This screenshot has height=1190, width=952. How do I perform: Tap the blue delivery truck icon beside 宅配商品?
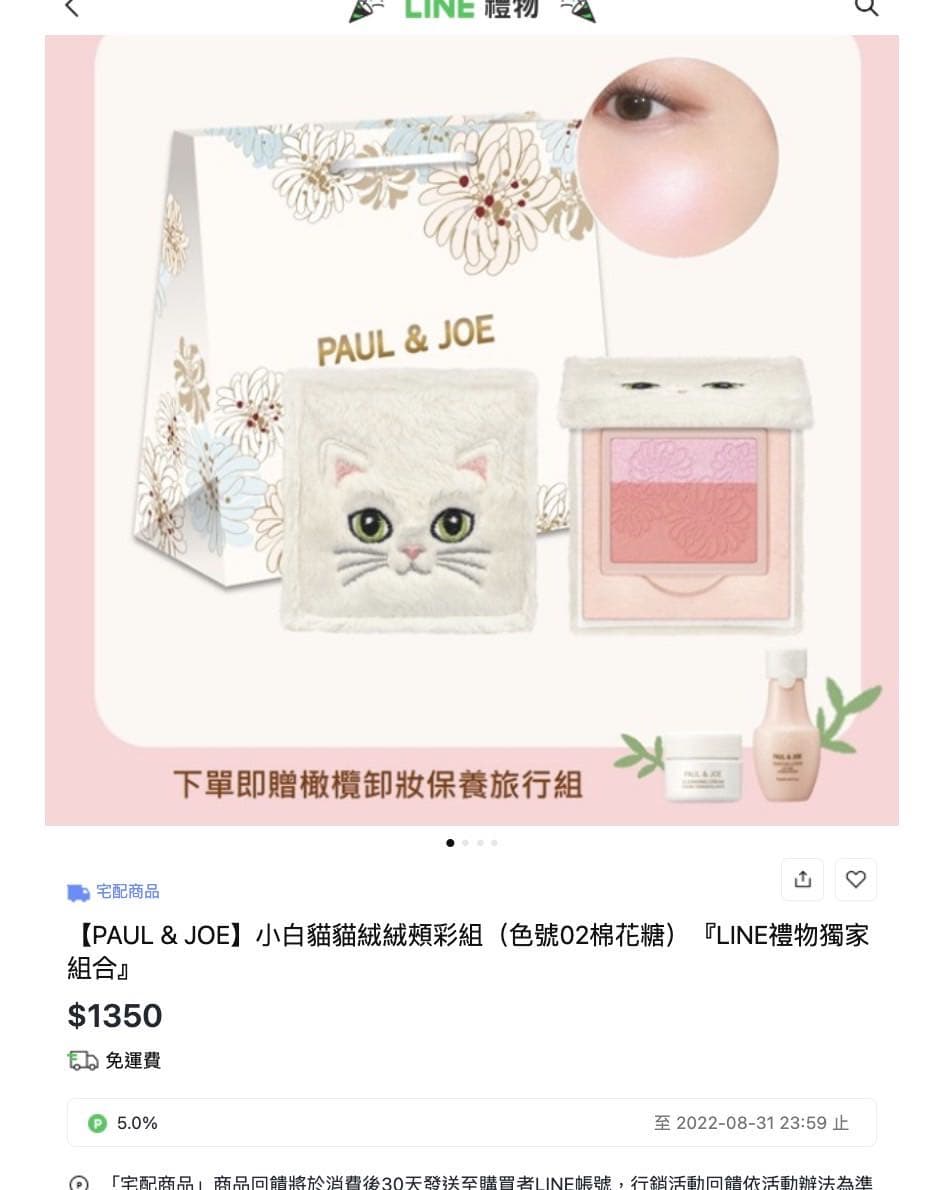77,892
